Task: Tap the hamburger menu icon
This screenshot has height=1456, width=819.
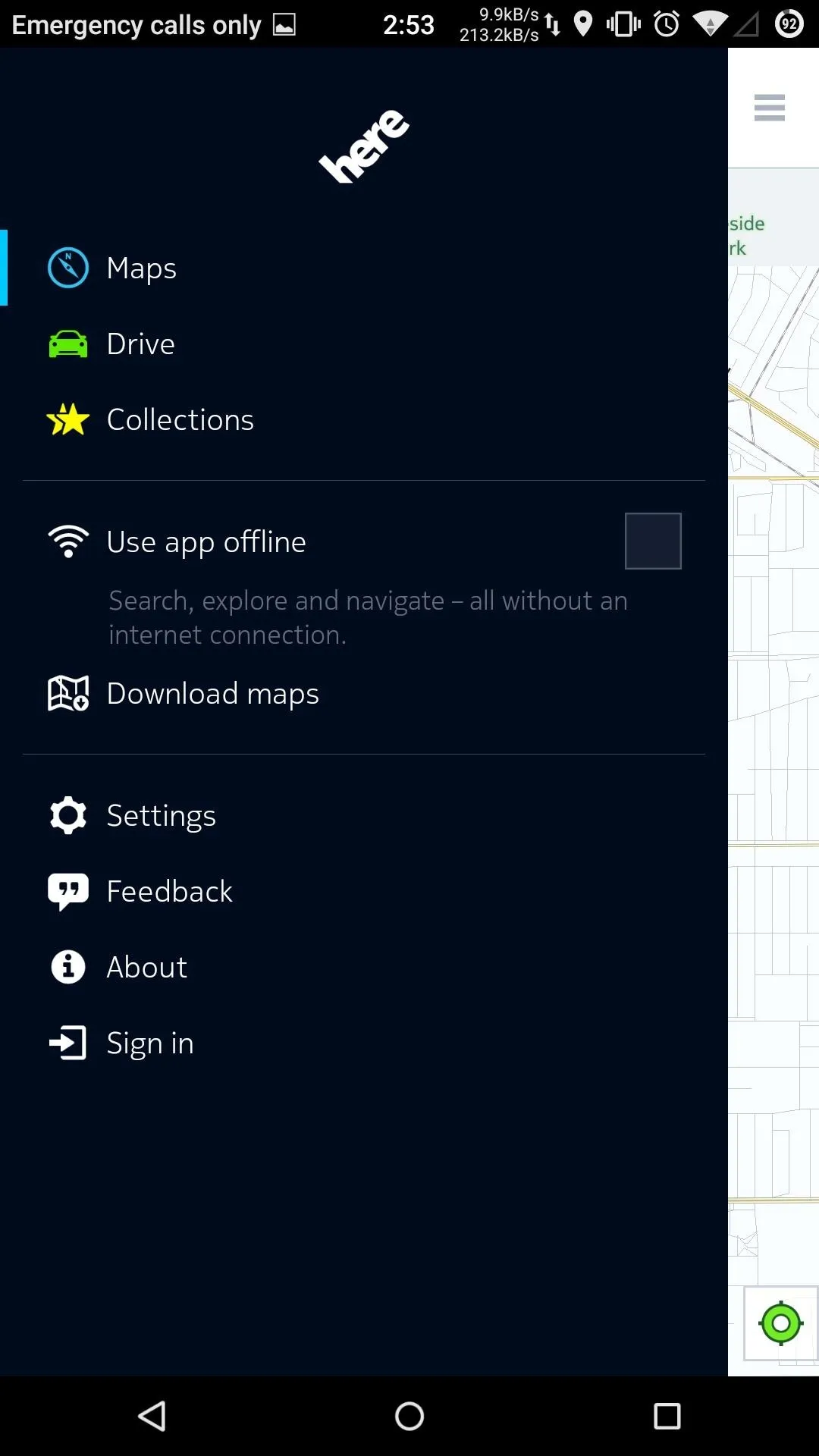Action: [x=770, y=108]
